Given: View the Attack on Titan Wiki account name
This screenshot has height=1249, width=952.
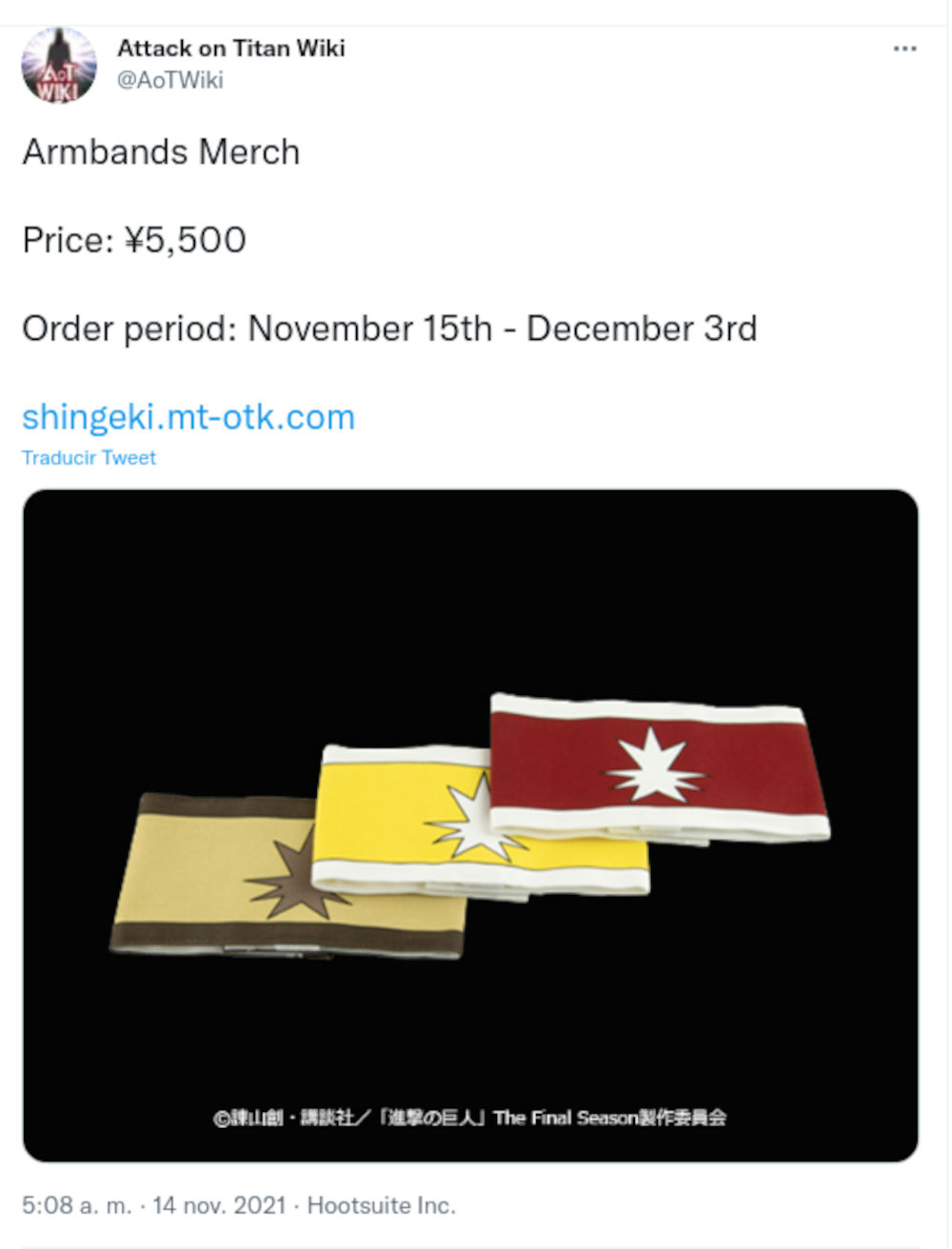Looking at the screenshot, I should [x=231, y=48].
